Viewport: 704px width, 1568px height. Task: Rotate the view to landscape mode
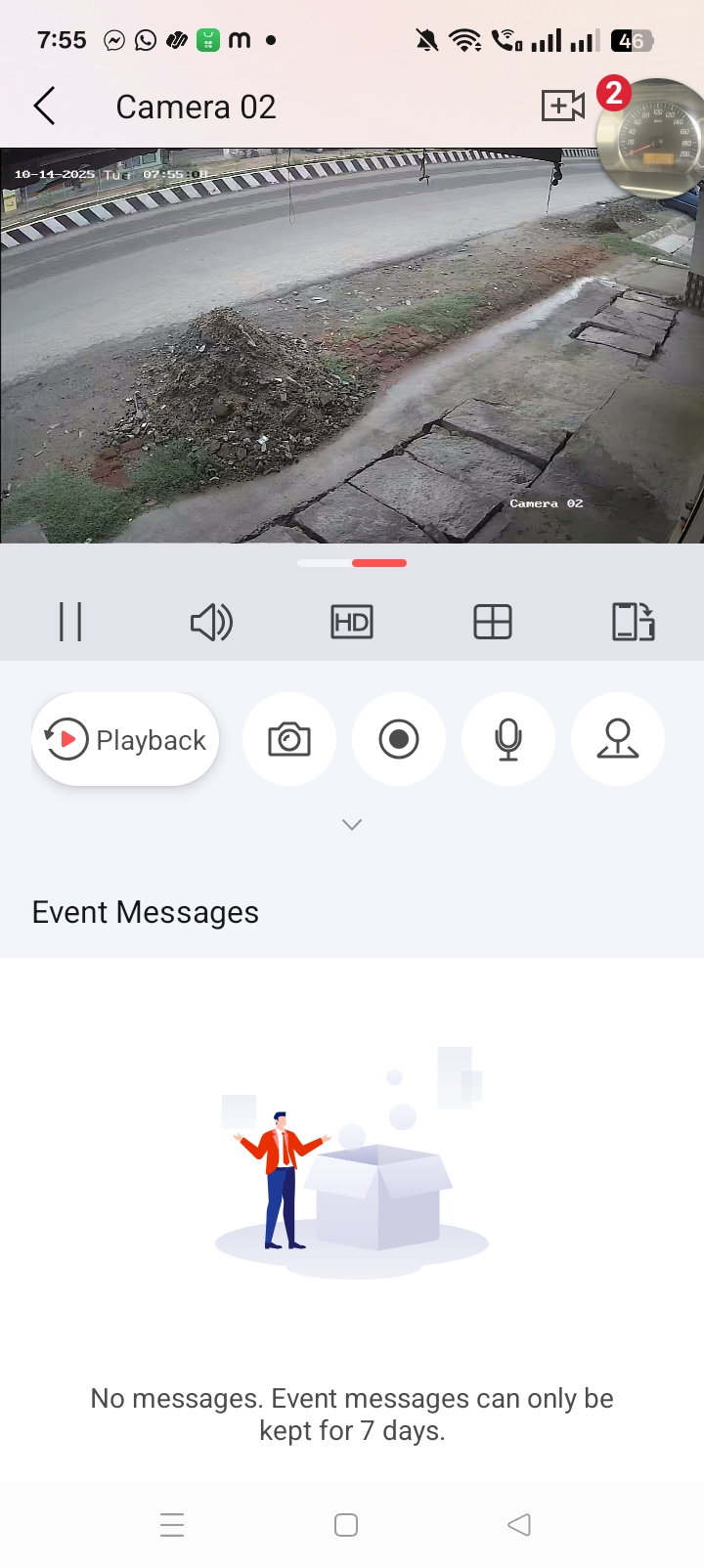[633, 622]
